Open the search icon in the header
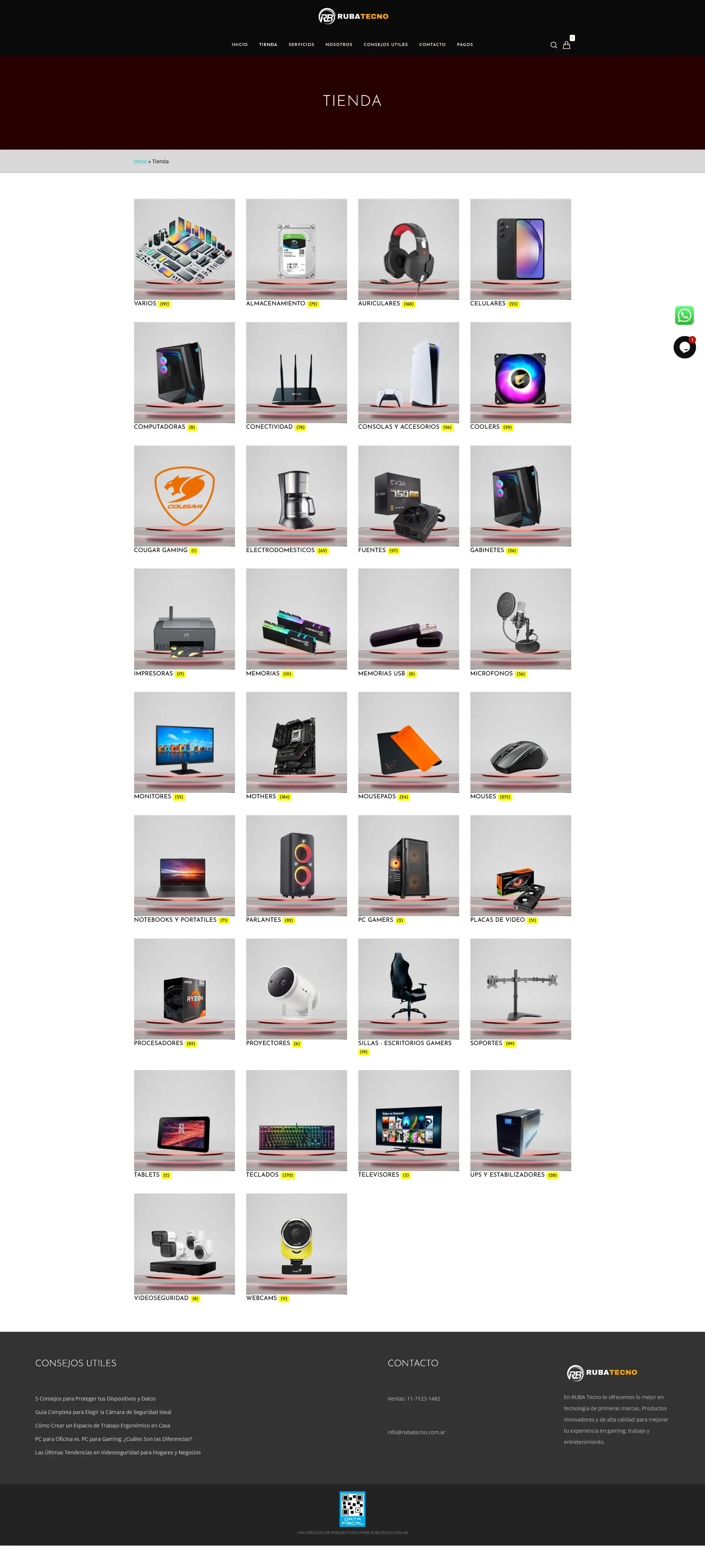 (x=554, y=45)
